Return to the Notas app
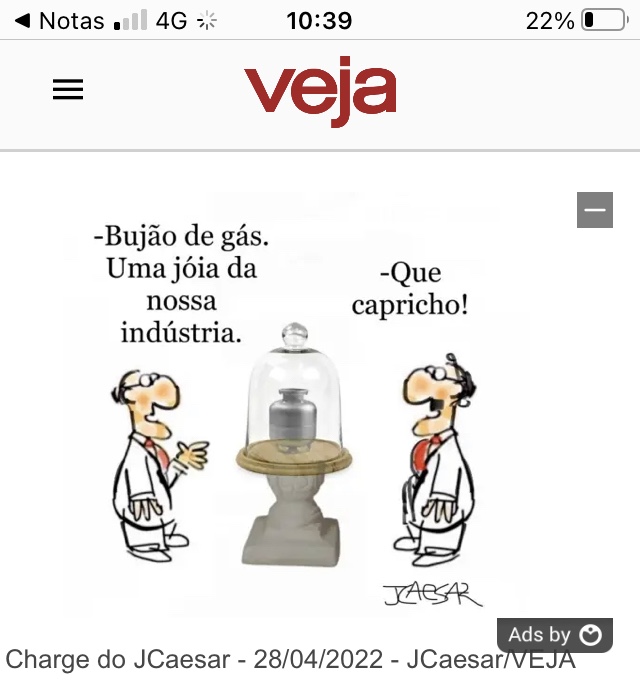The image size is (640, 699). (x=60, y=20)
